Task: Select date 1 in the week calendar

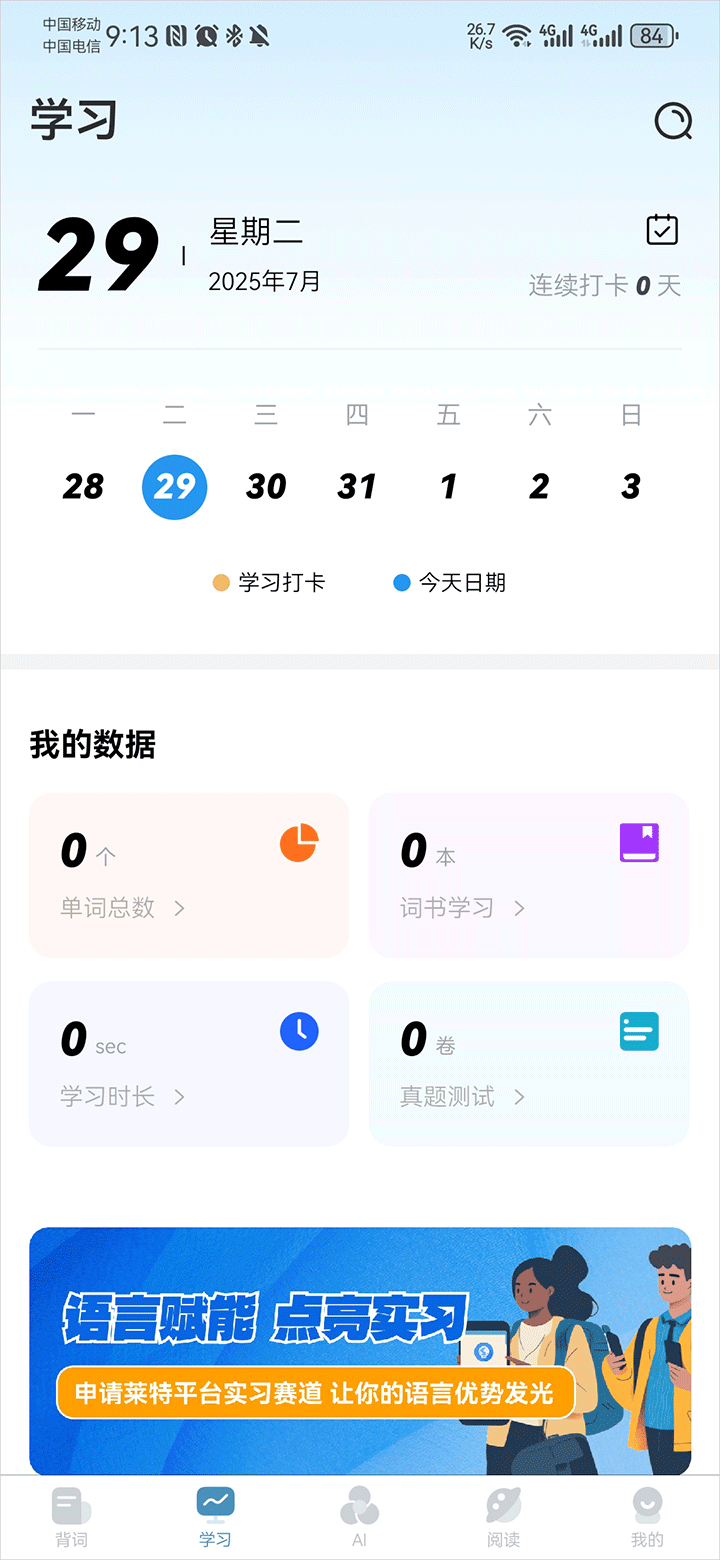Action: point(448,487)
